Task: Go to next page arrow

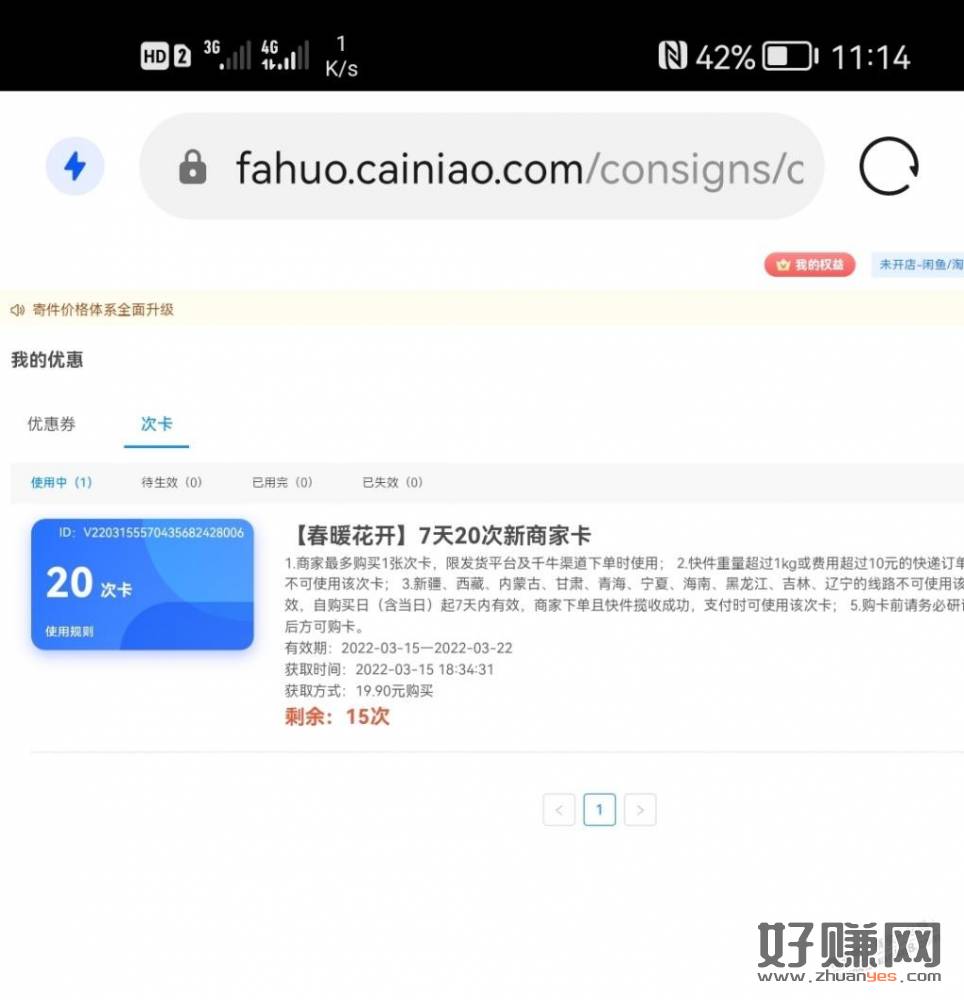Action: coord(640,810)
